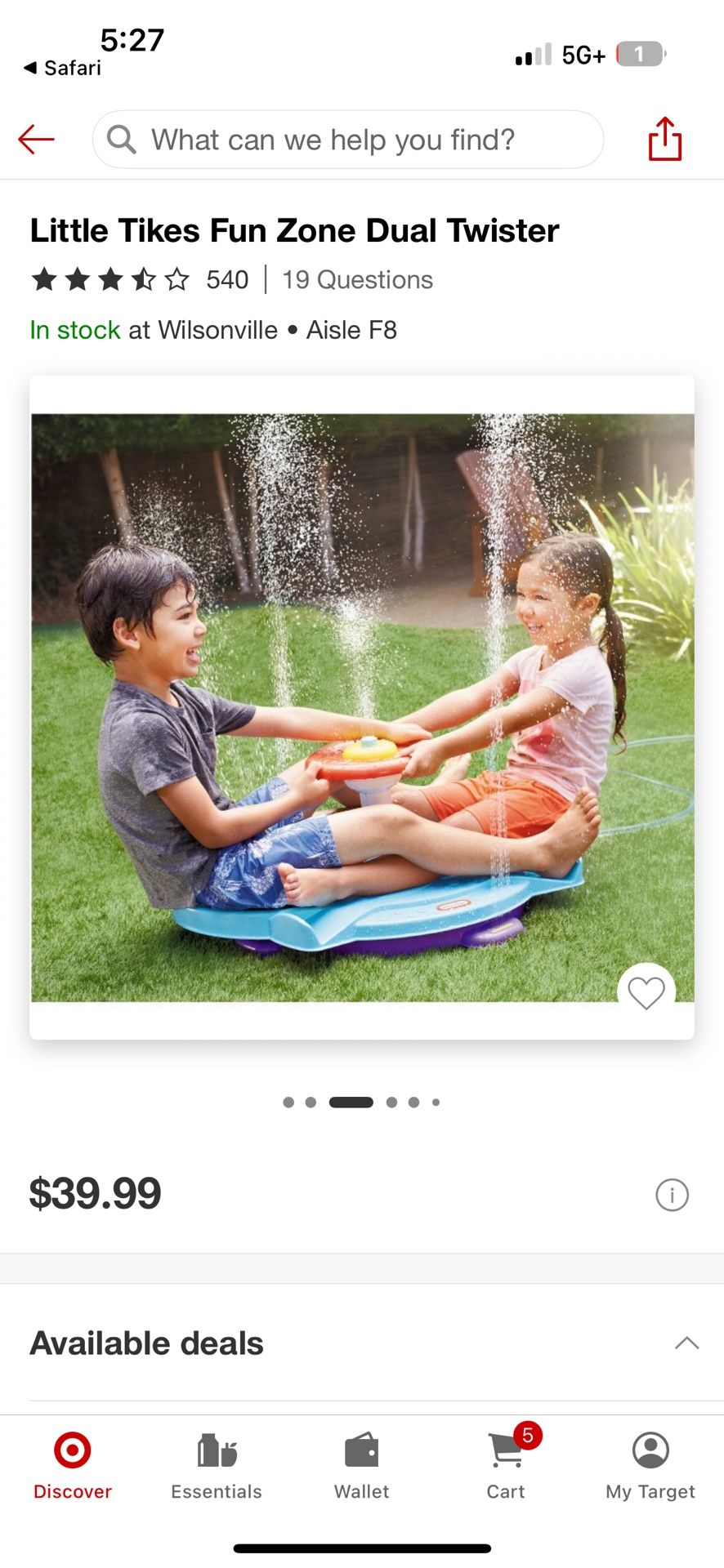The width and height of the screenshot is (724, 1568).
Task: Switch to the My Target tab
Action: pos(650,1466)
